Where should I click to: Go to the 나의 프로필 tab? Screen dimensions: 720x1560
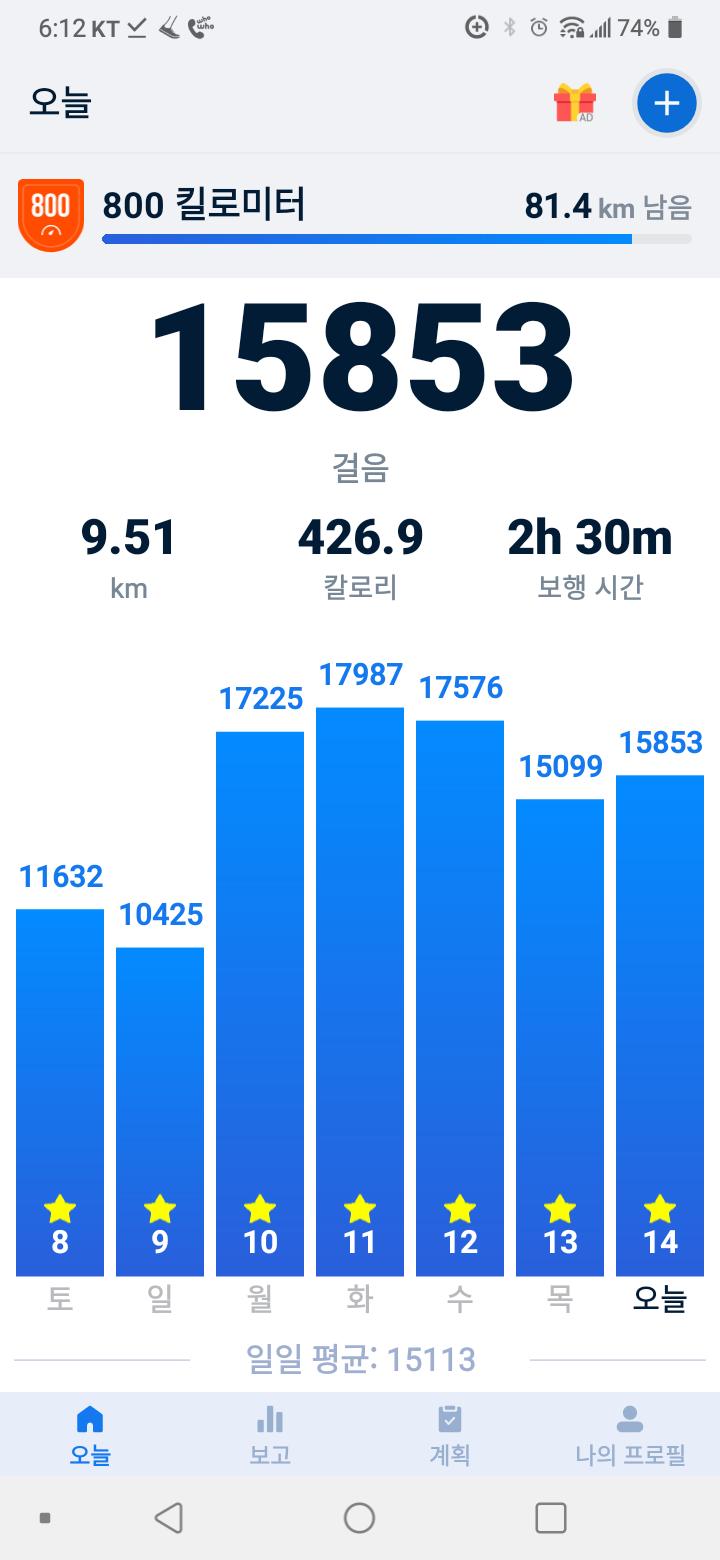(630, 1435)
